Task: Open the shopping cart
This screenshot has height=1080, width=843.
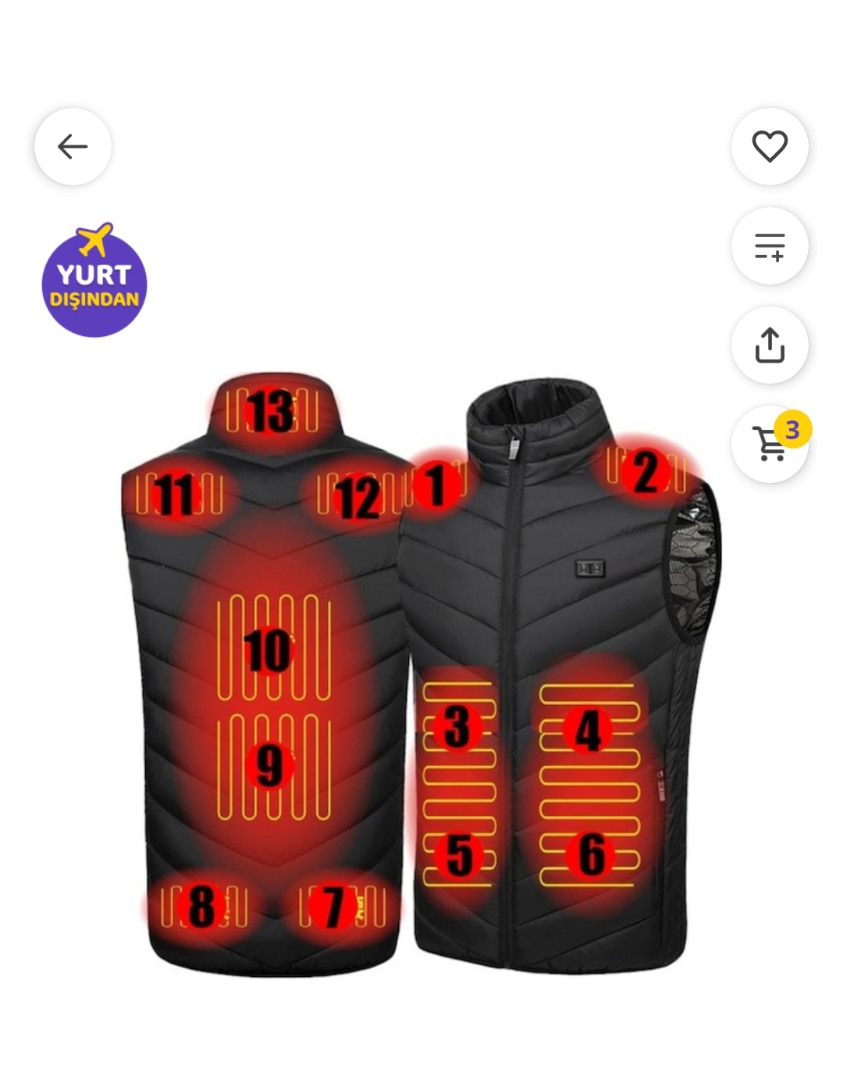Action: [x=770, y=443]
